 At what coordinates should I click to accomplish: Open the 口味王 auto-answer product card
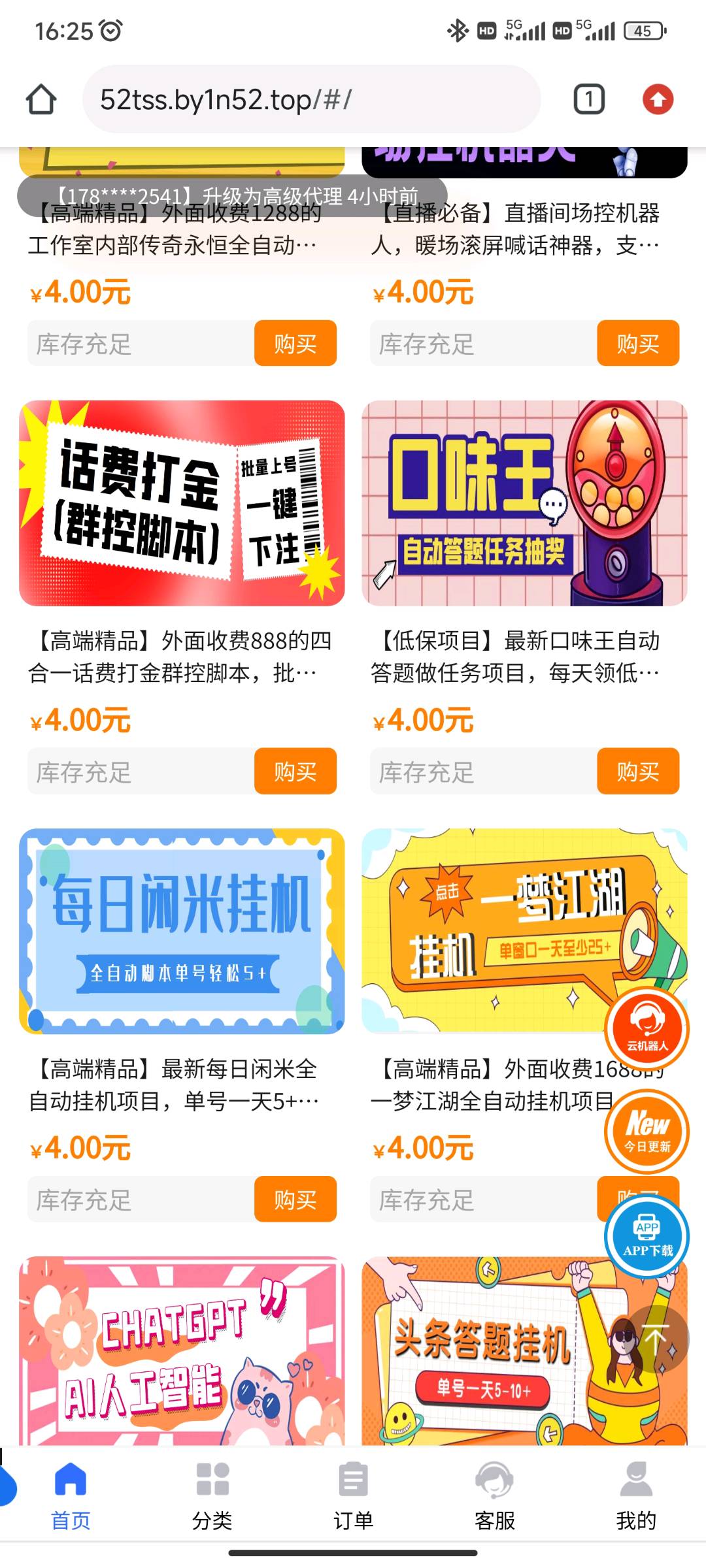(x=524, y=503)
